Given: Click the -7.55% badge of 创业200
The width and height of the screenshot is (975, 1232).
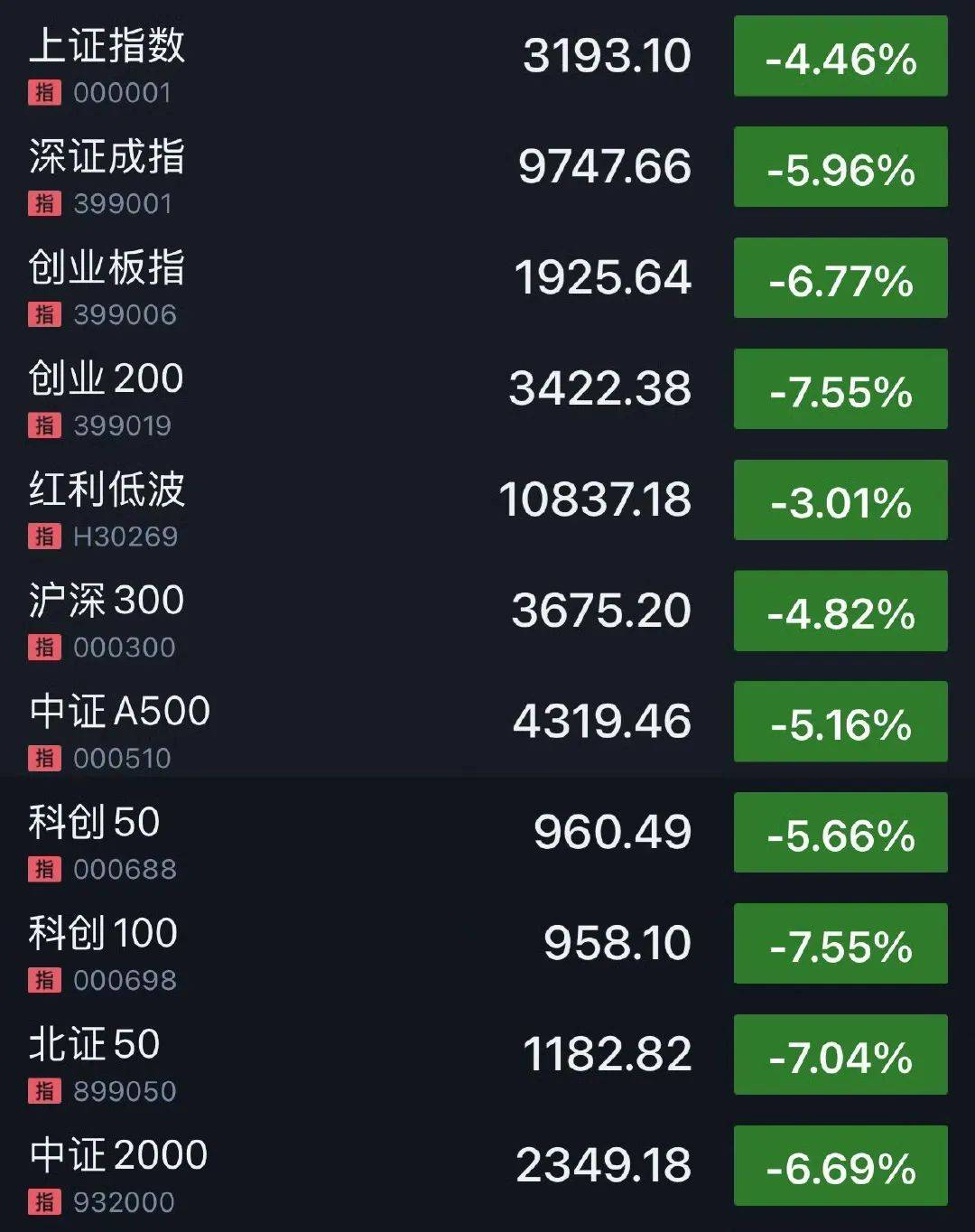Looking at the screenshot, I should (x=840, y=389).
